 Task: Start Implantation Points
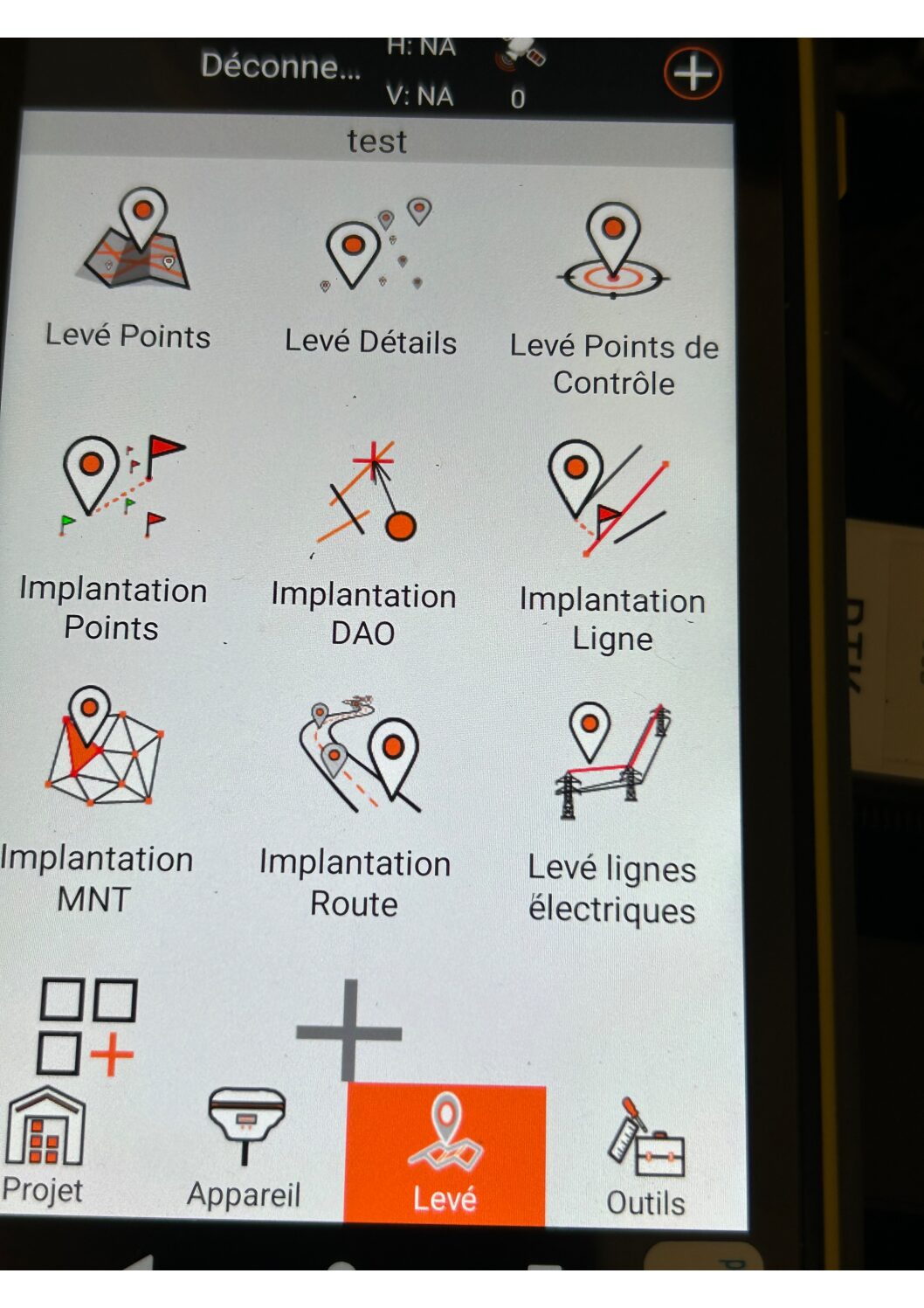pos(115,534)
